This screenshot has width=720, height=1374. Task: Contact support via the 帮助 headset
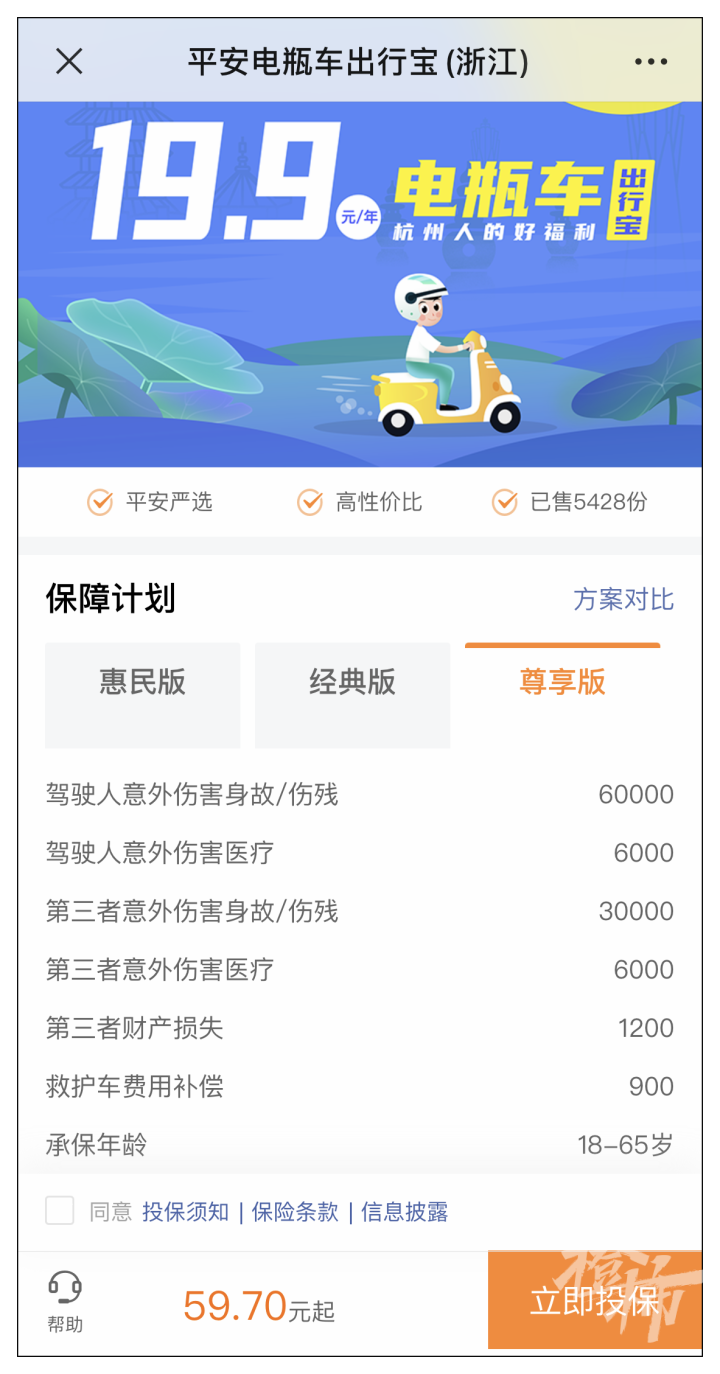pos(65,1301)
